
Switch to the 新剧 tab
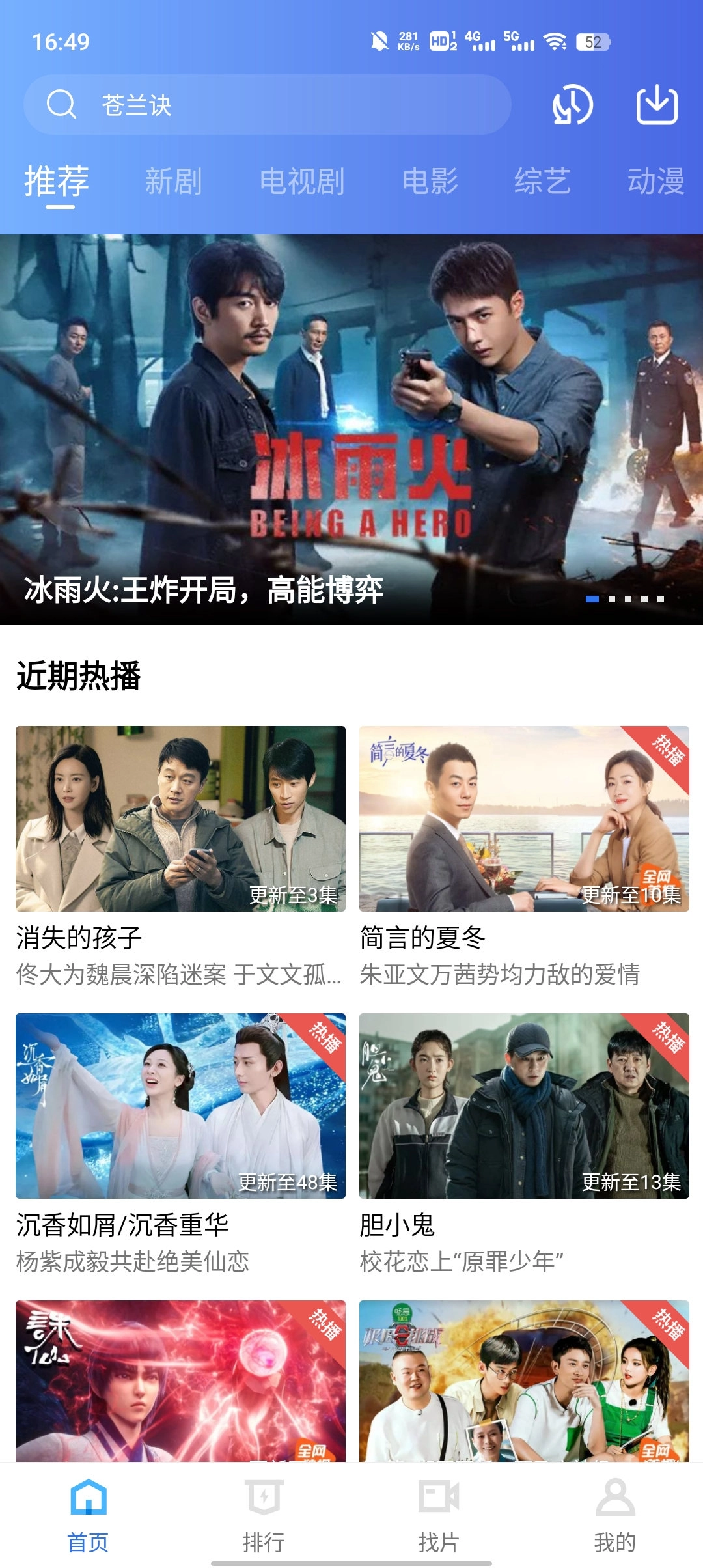point(172,181)
